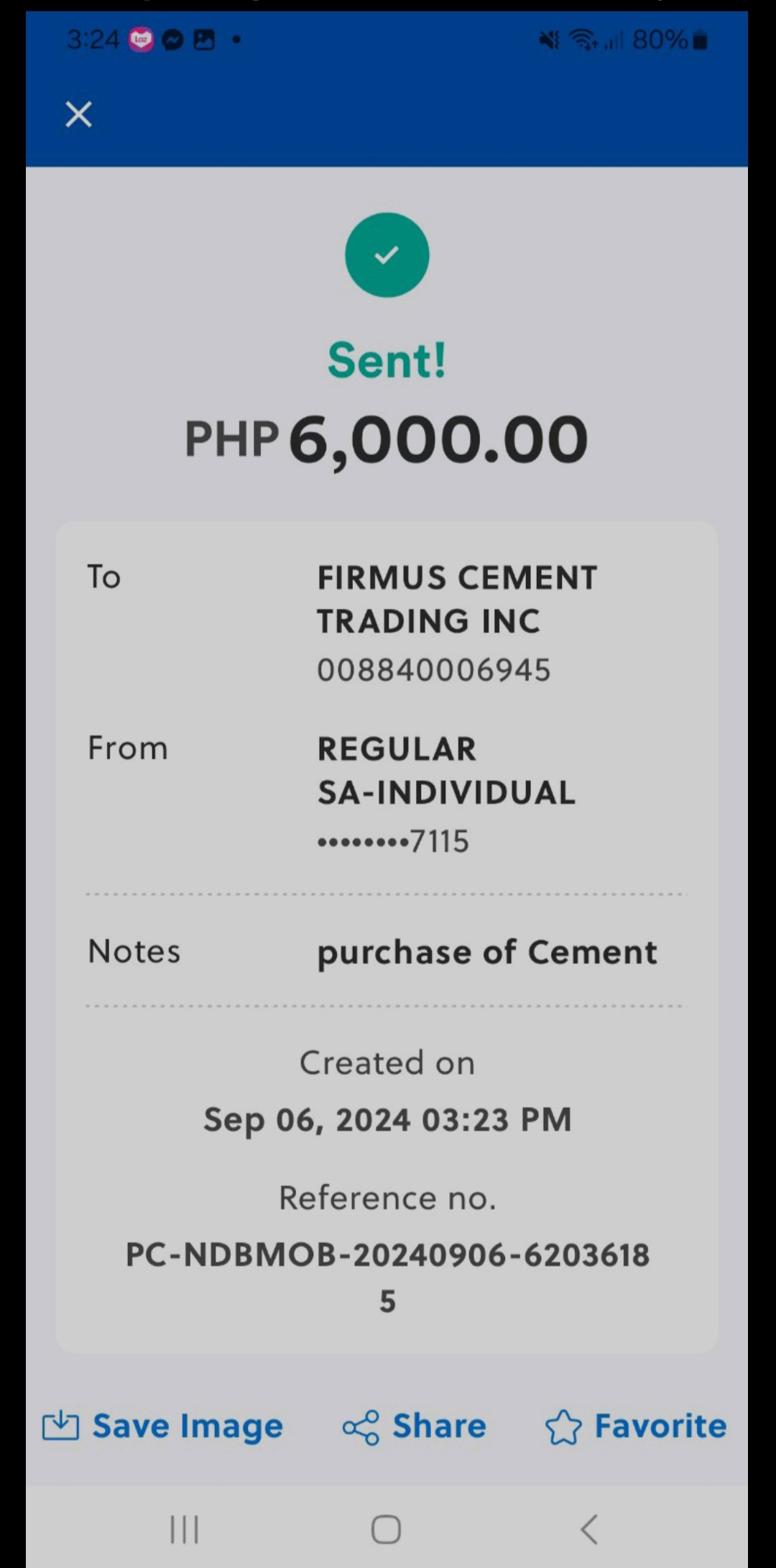This screenshot has height=1568, width=776.
Task: Go back using system back button
Action: (589, 1529)
